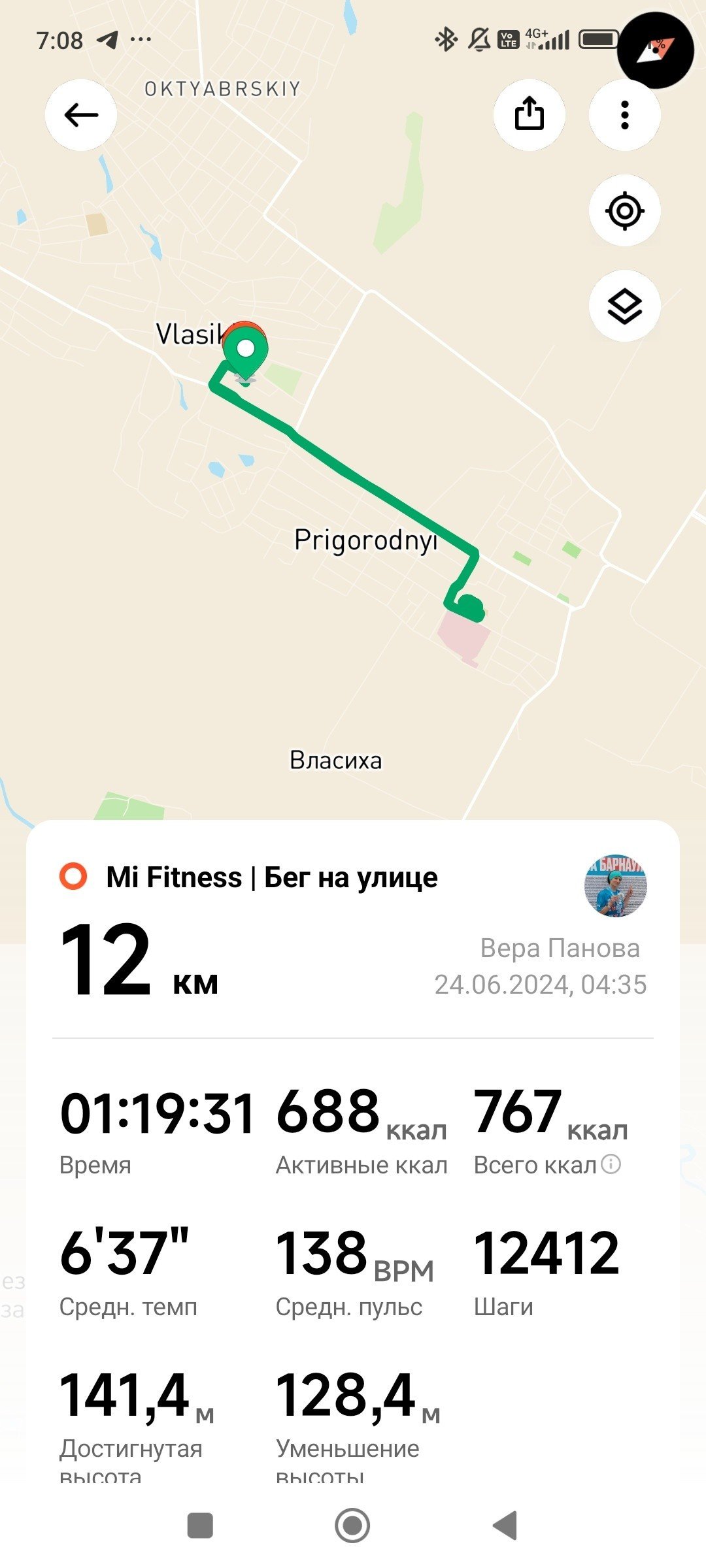
Task: Open the map layers selector
Action: click(x=624, y=306)
